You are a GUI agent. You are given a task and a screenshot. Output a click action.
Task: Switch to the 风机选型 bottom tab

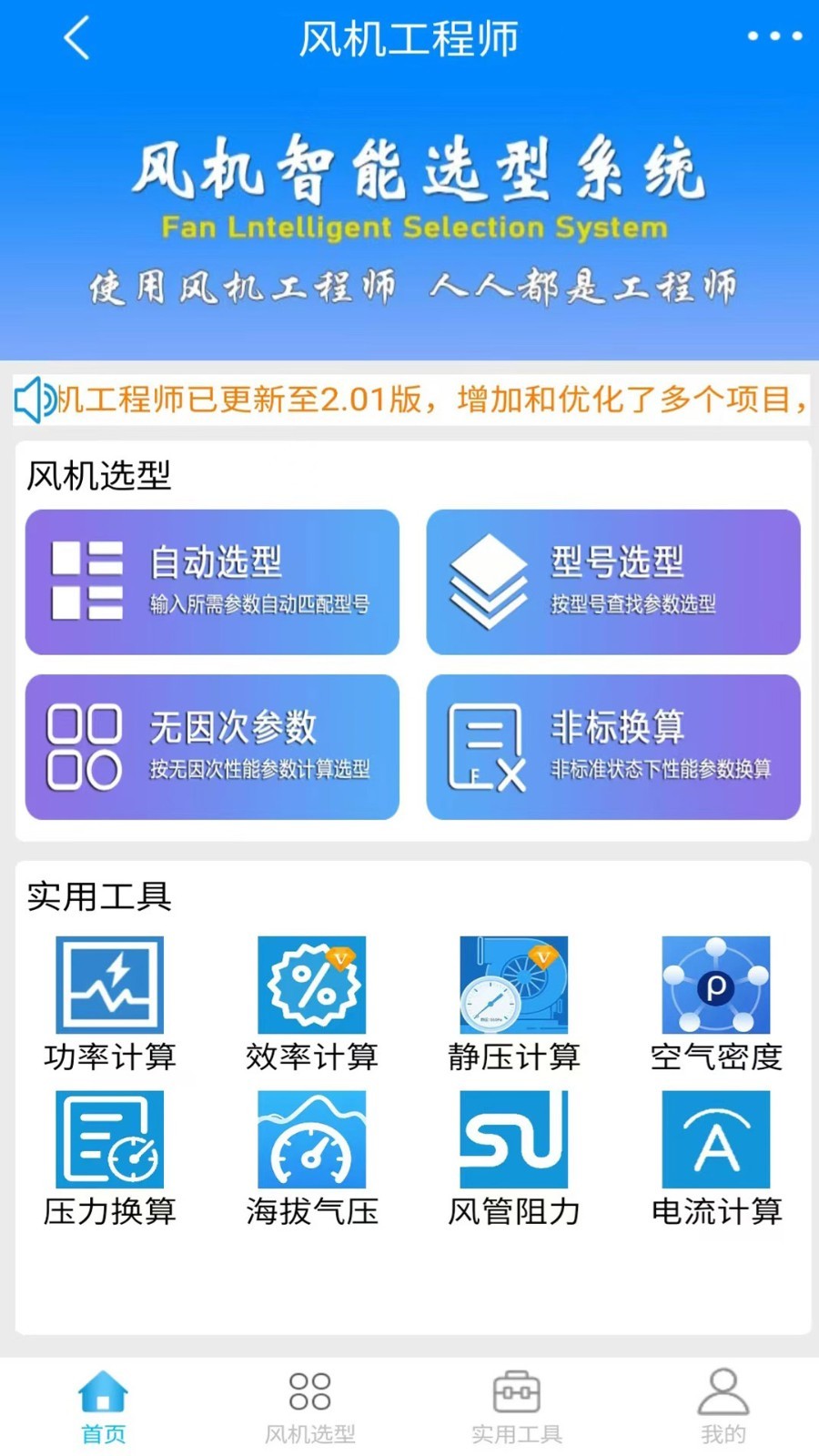coord(309,1407)
